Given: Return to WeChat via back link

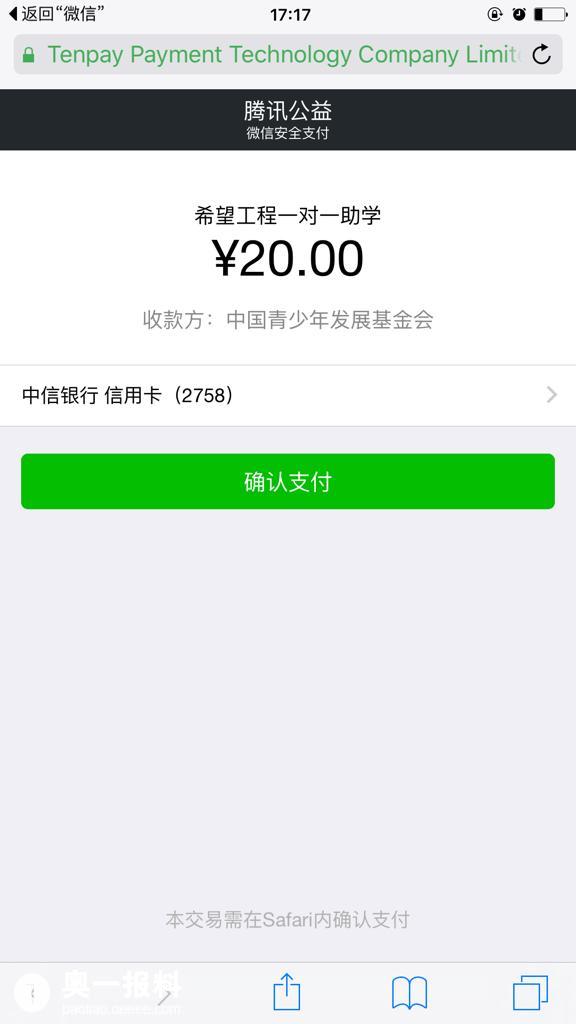Looking at the screenshot, I should click(x=56, y=14).
